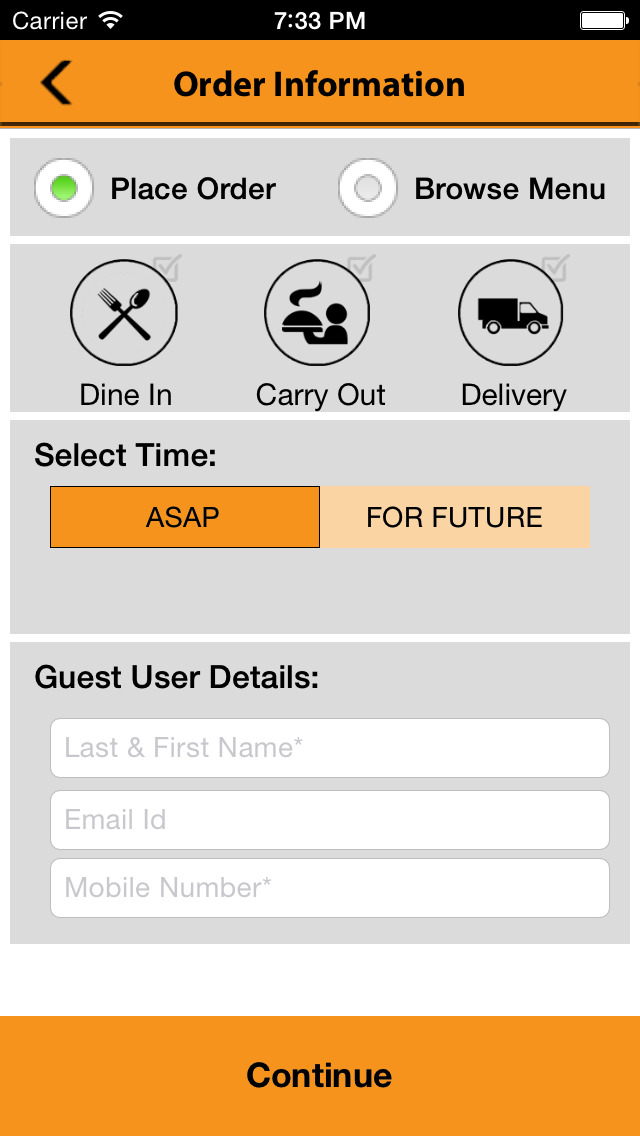Focus the Email Id field

[330, 820]
